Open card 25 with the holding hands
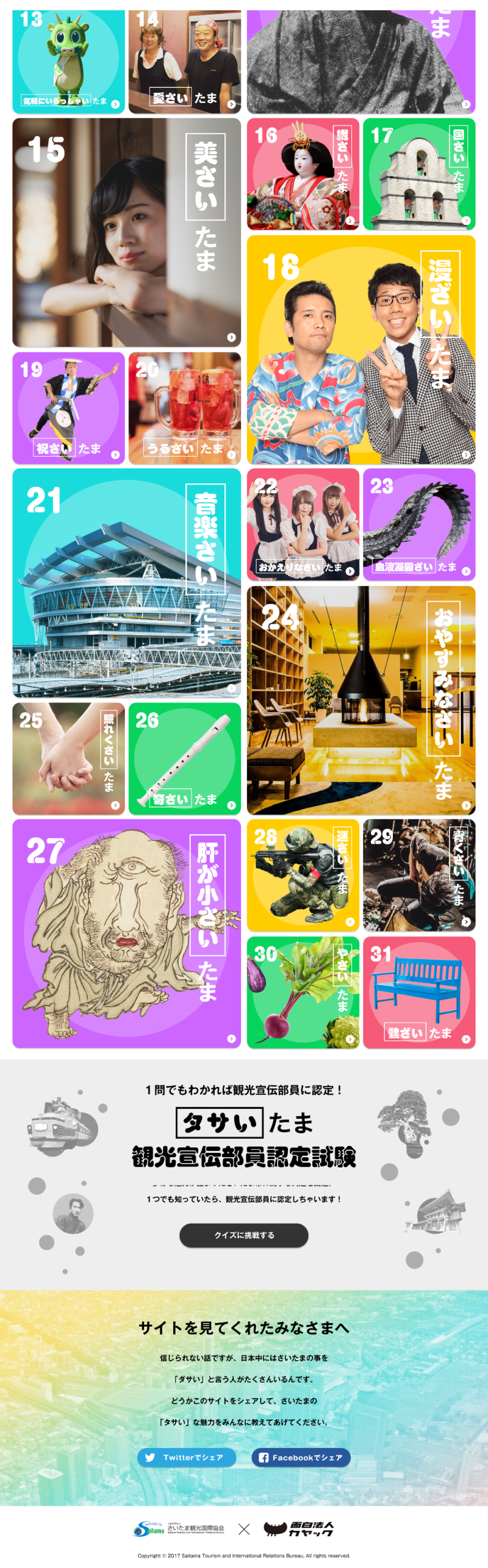 pos(68,758)
